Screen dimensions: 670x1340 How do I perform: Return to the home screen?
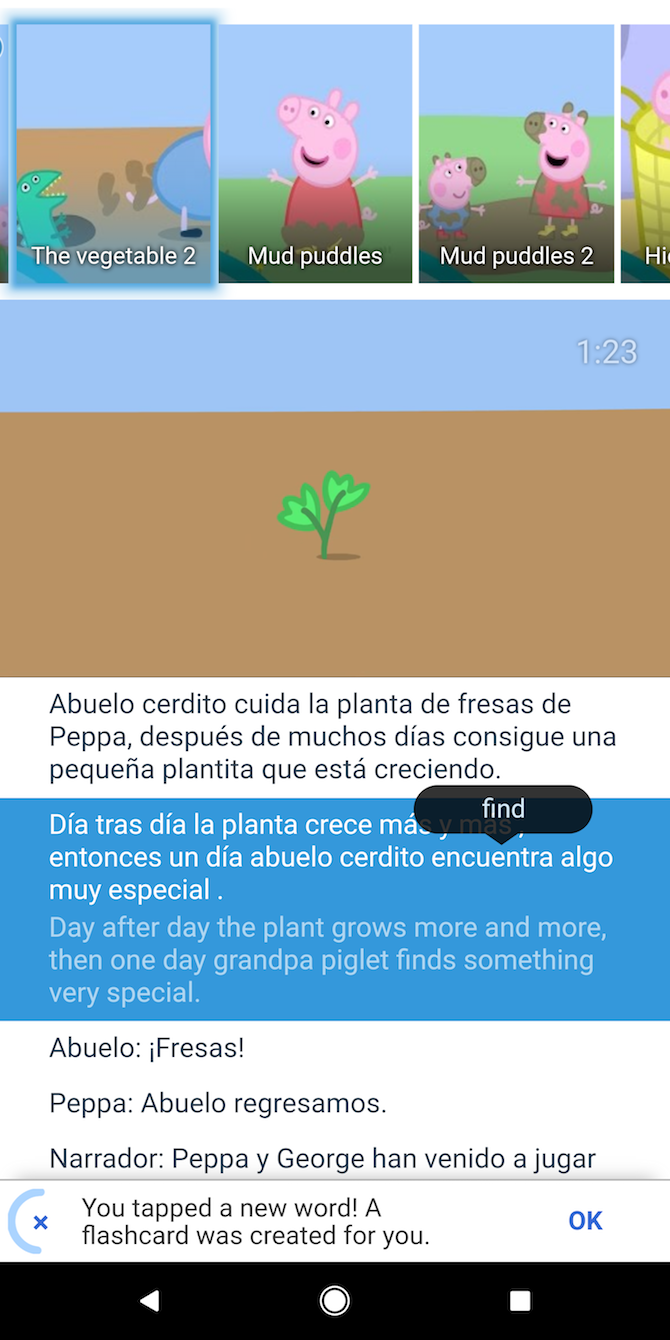(x=334, y=1301)
